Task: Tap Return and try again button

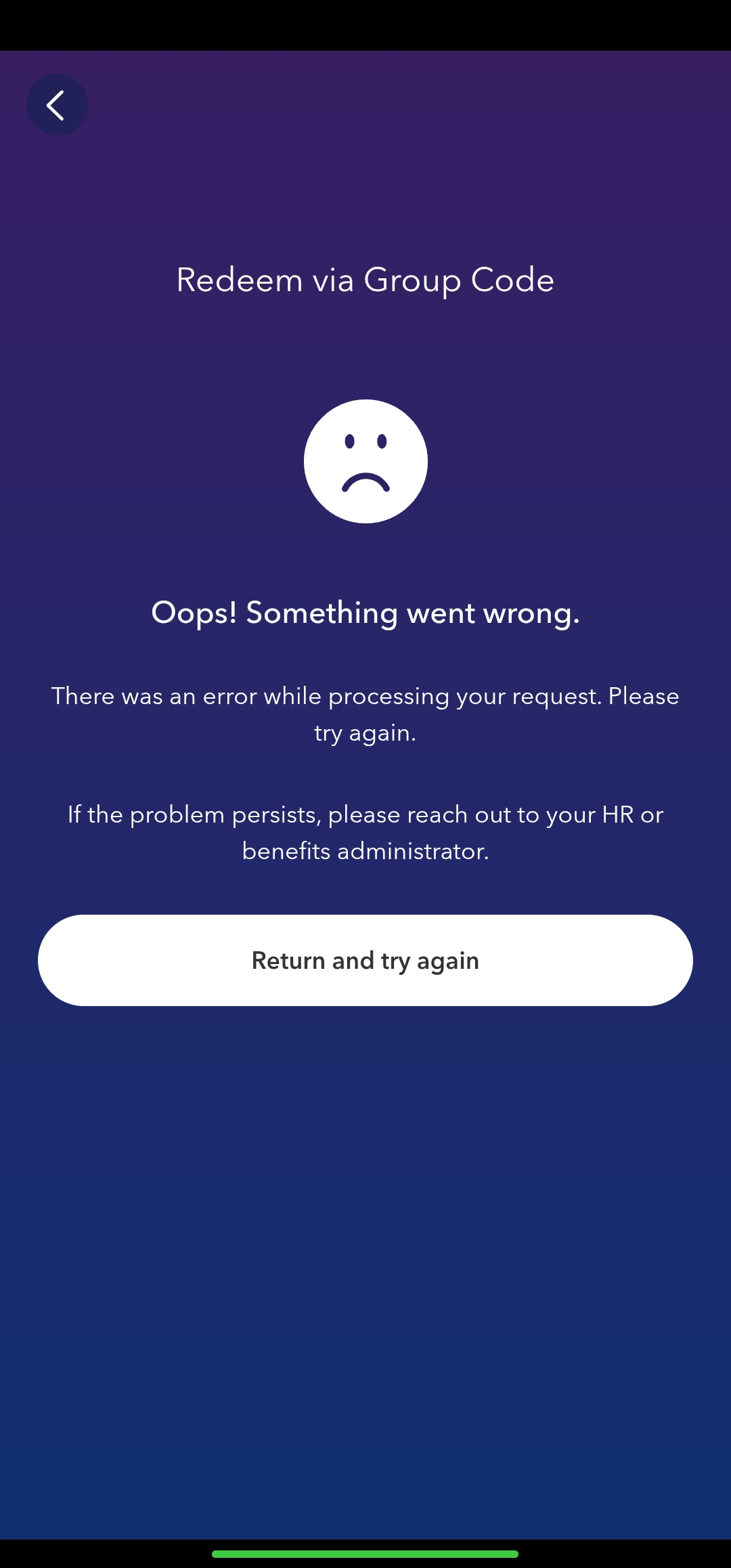Action: click(x=365, y=960)
